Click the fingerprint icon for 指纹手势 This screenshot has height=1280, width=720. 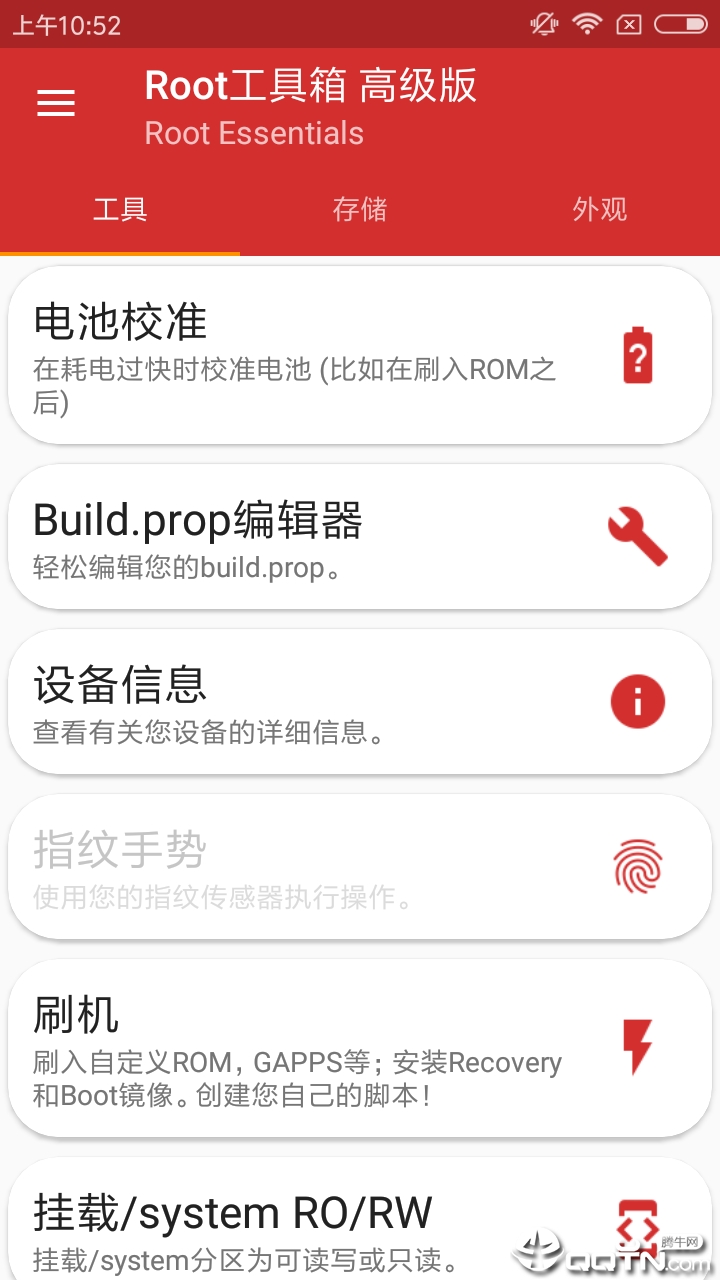click(638, 867)
